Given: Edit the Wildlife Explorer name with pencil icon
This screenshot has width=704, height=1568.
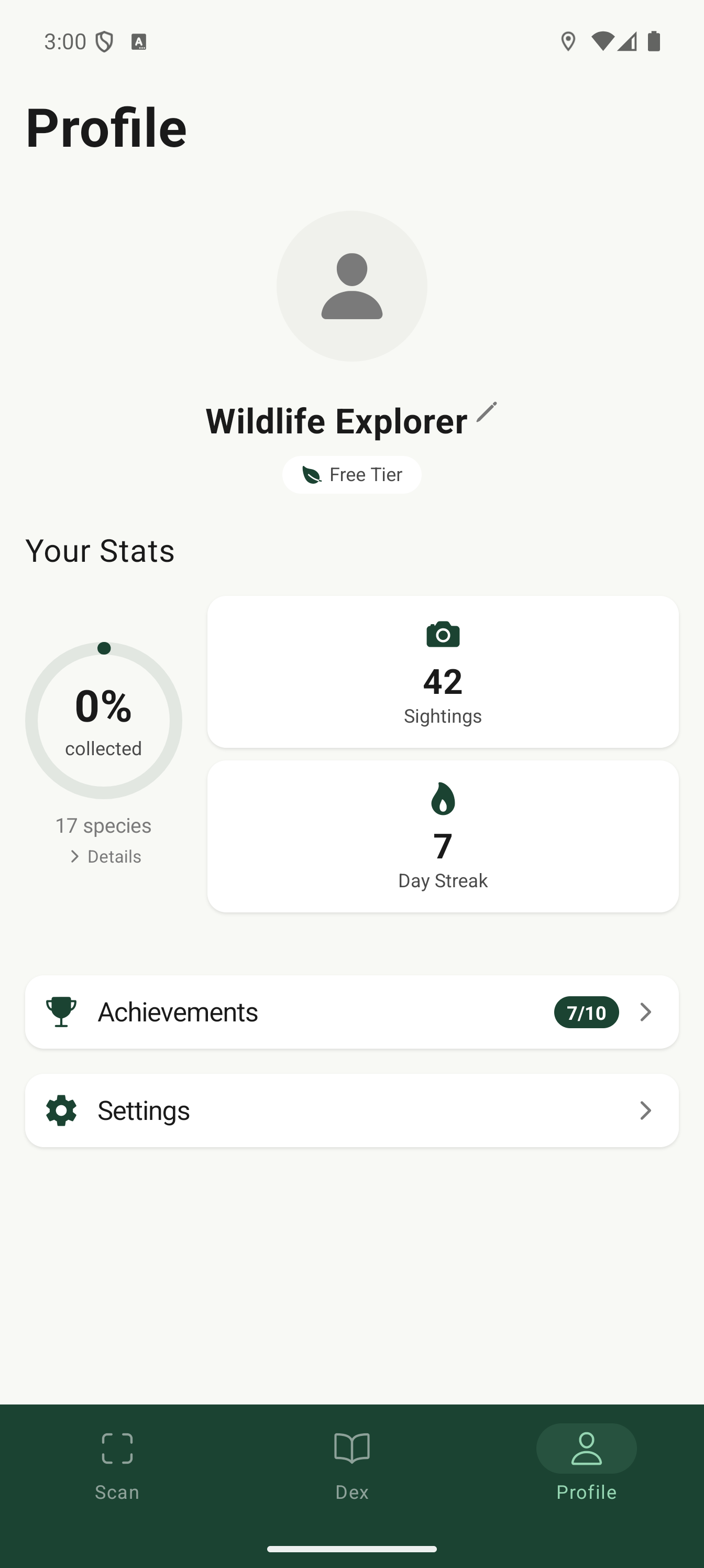Looking at the screenshot, I should click(486, 412).
